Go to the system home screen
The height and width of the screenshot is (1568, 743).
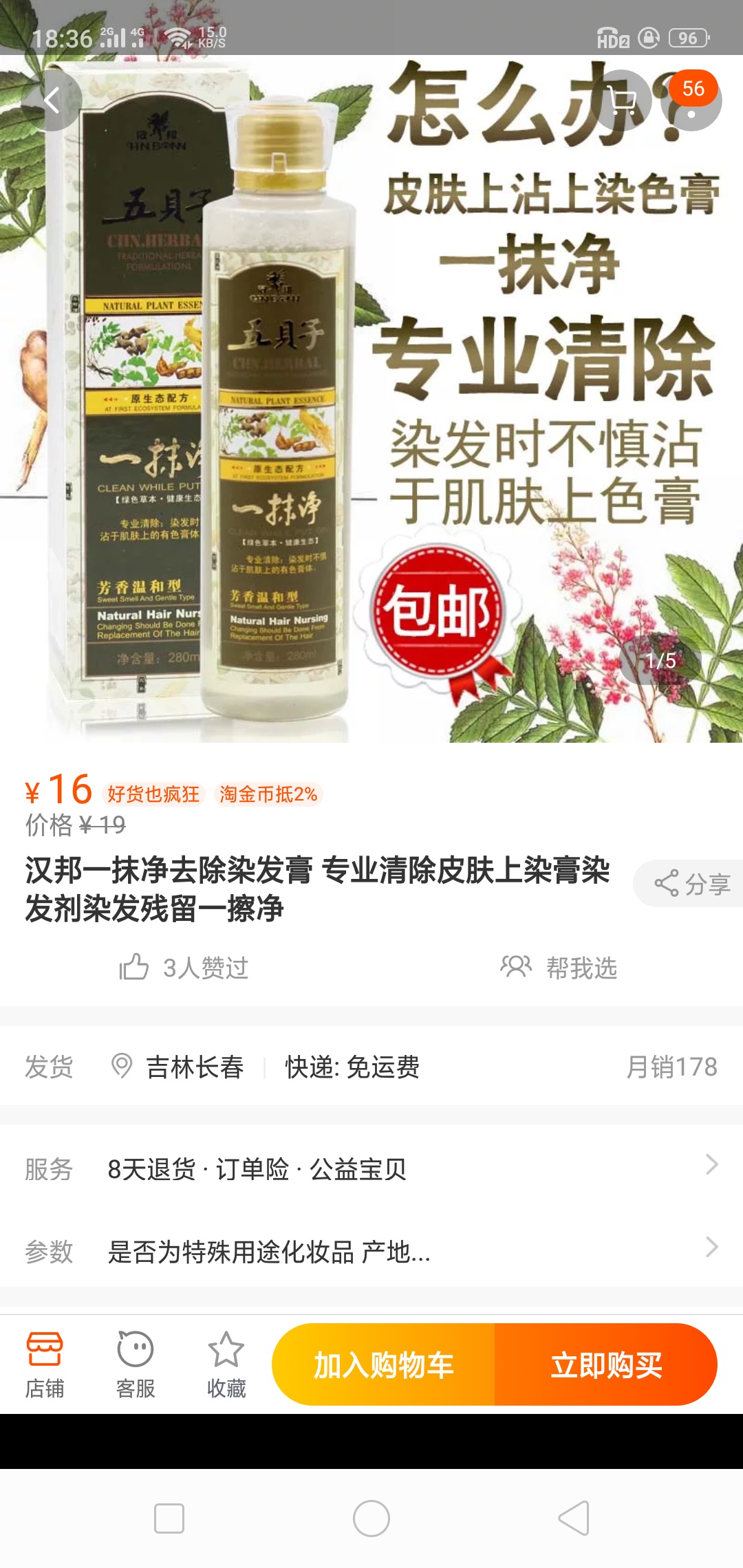pos(371,1518)
